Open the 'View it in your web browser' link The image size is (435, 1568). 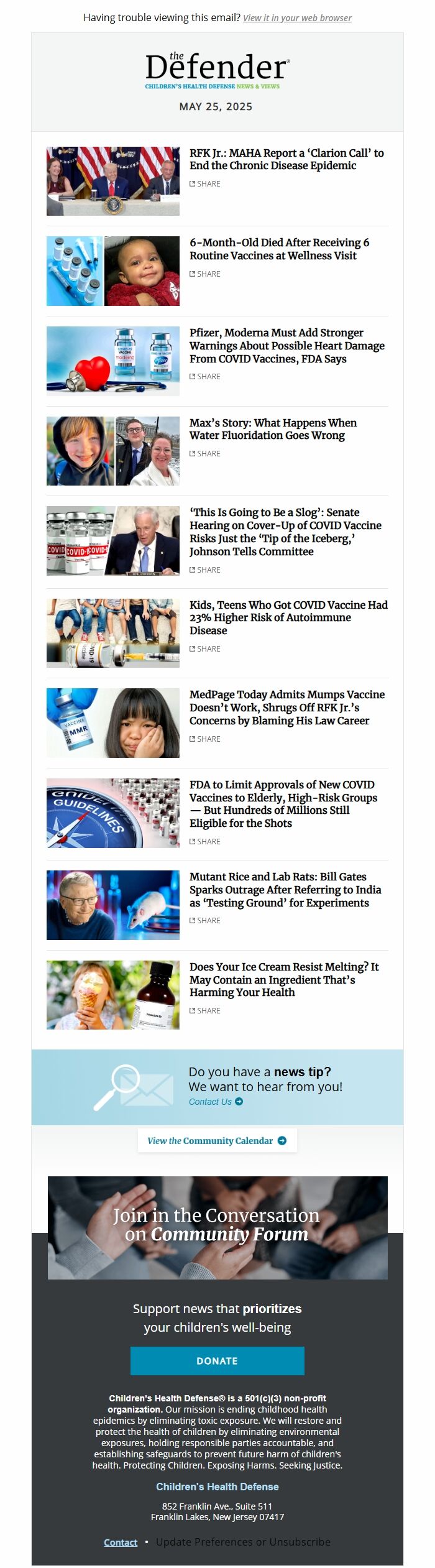coord(297,18)
